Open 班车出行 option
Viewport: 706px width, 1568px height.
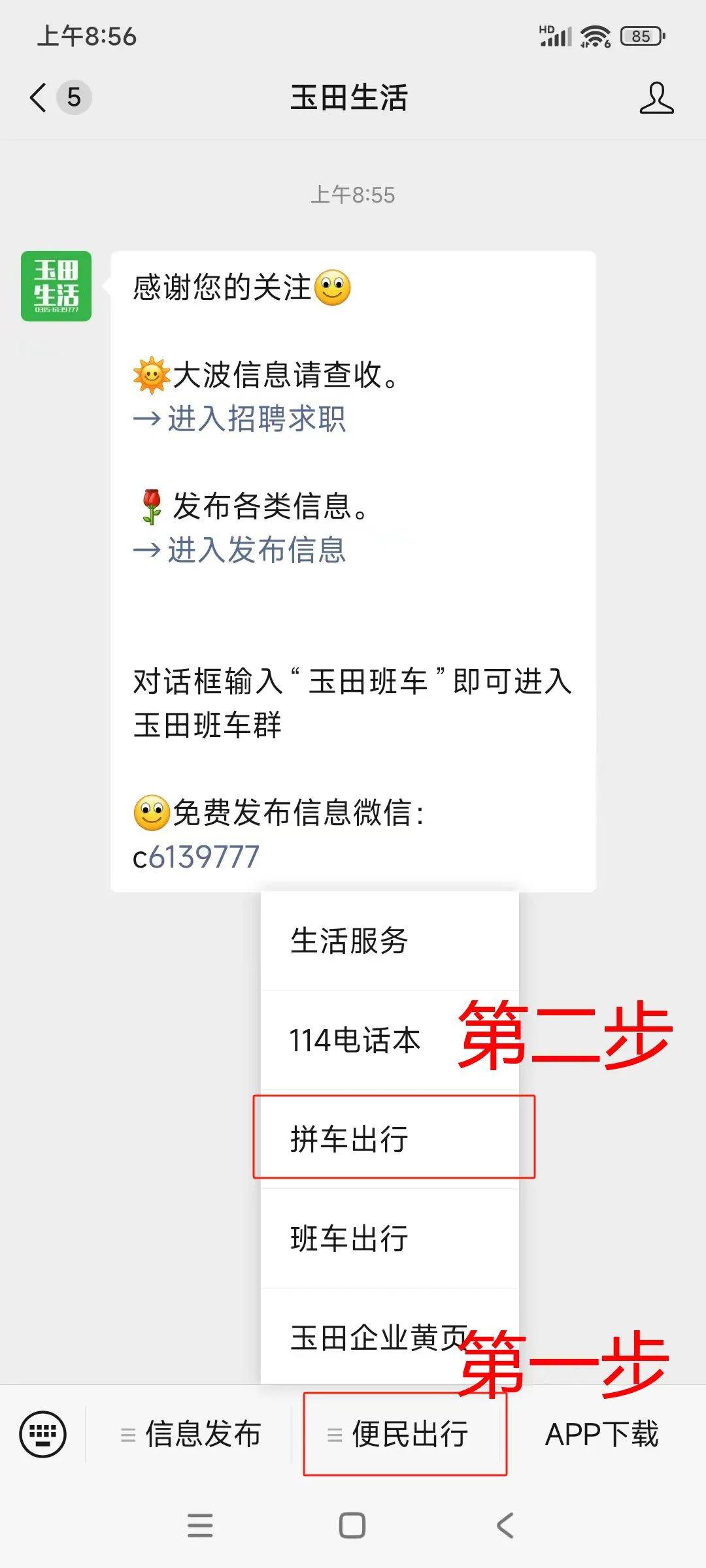[x=349, y=1238]
